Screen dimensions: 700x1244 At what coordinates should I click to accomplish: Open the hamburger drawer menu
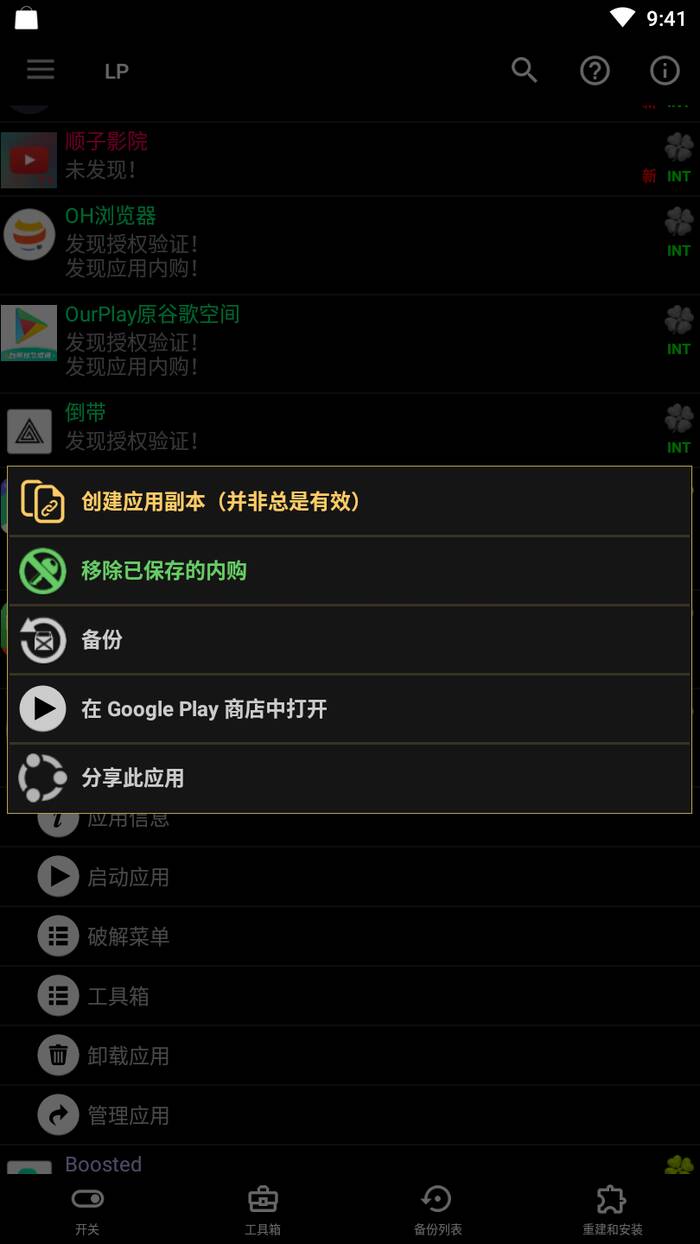(x=41, y=70)
